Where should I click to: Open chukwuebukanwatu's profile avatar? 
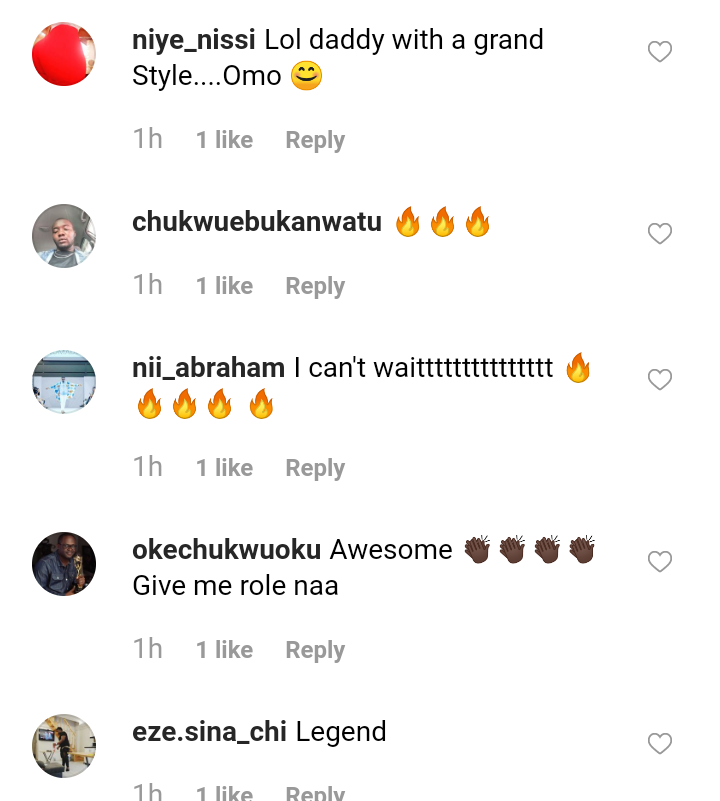[x=64, y=236]
